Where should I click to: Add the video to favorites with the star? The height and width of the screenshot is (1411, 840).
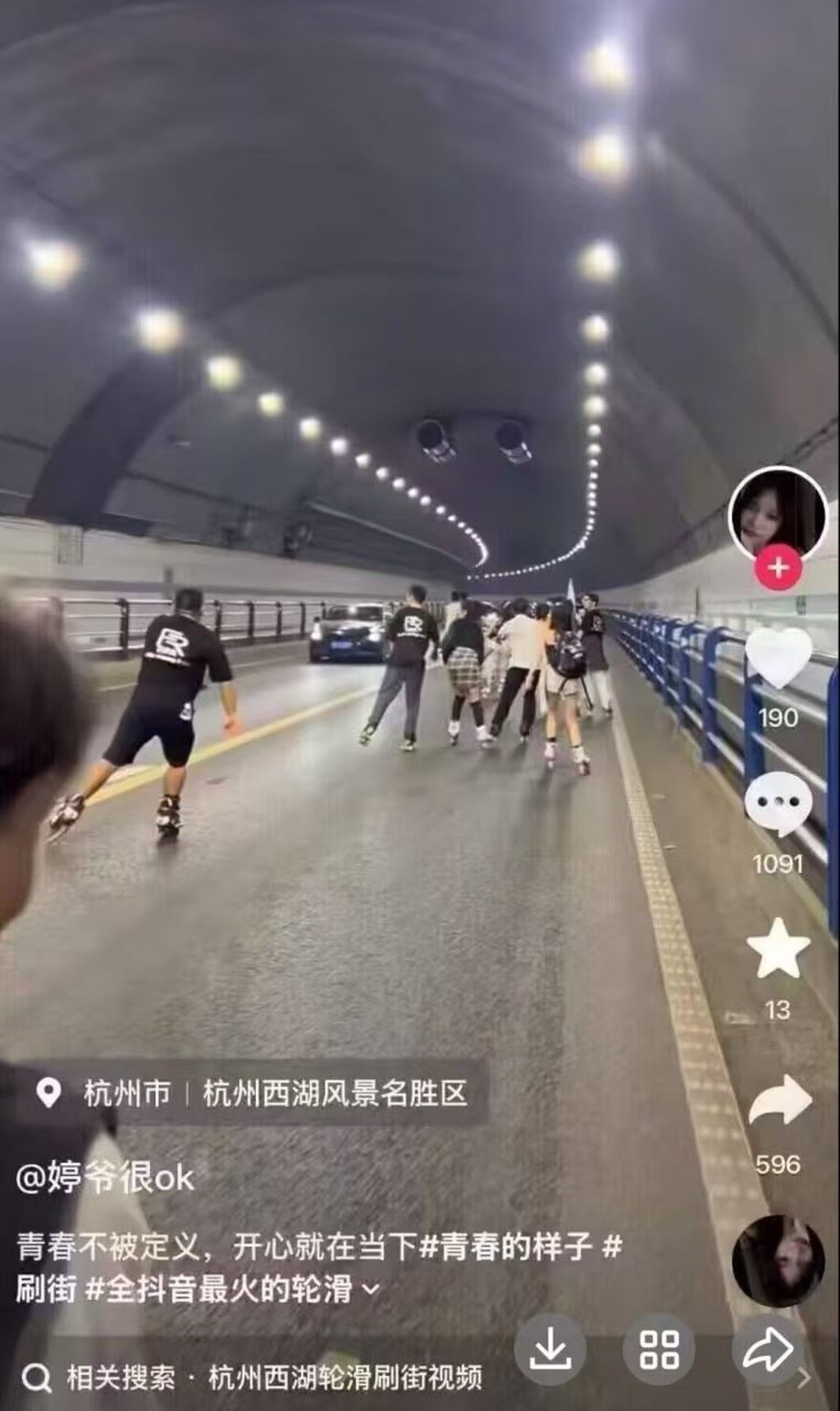(x=778, y=949)
